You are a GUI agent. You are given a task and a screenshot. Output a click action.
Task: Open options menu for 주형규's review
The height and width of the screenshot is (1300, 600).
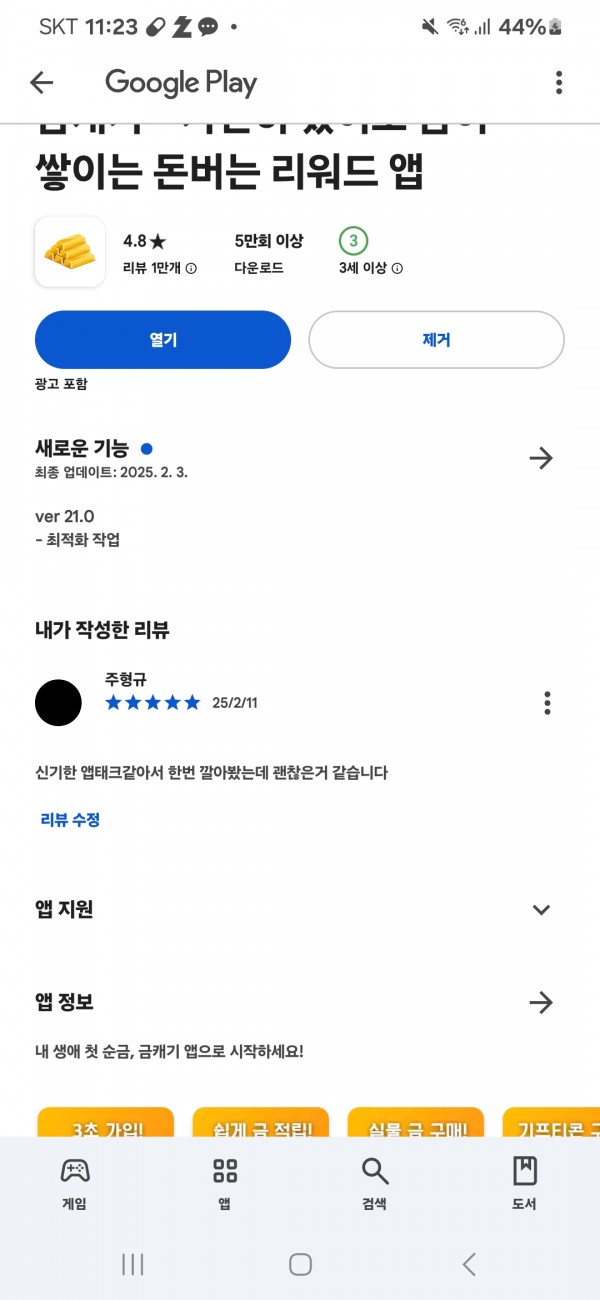tap(547, 703)
